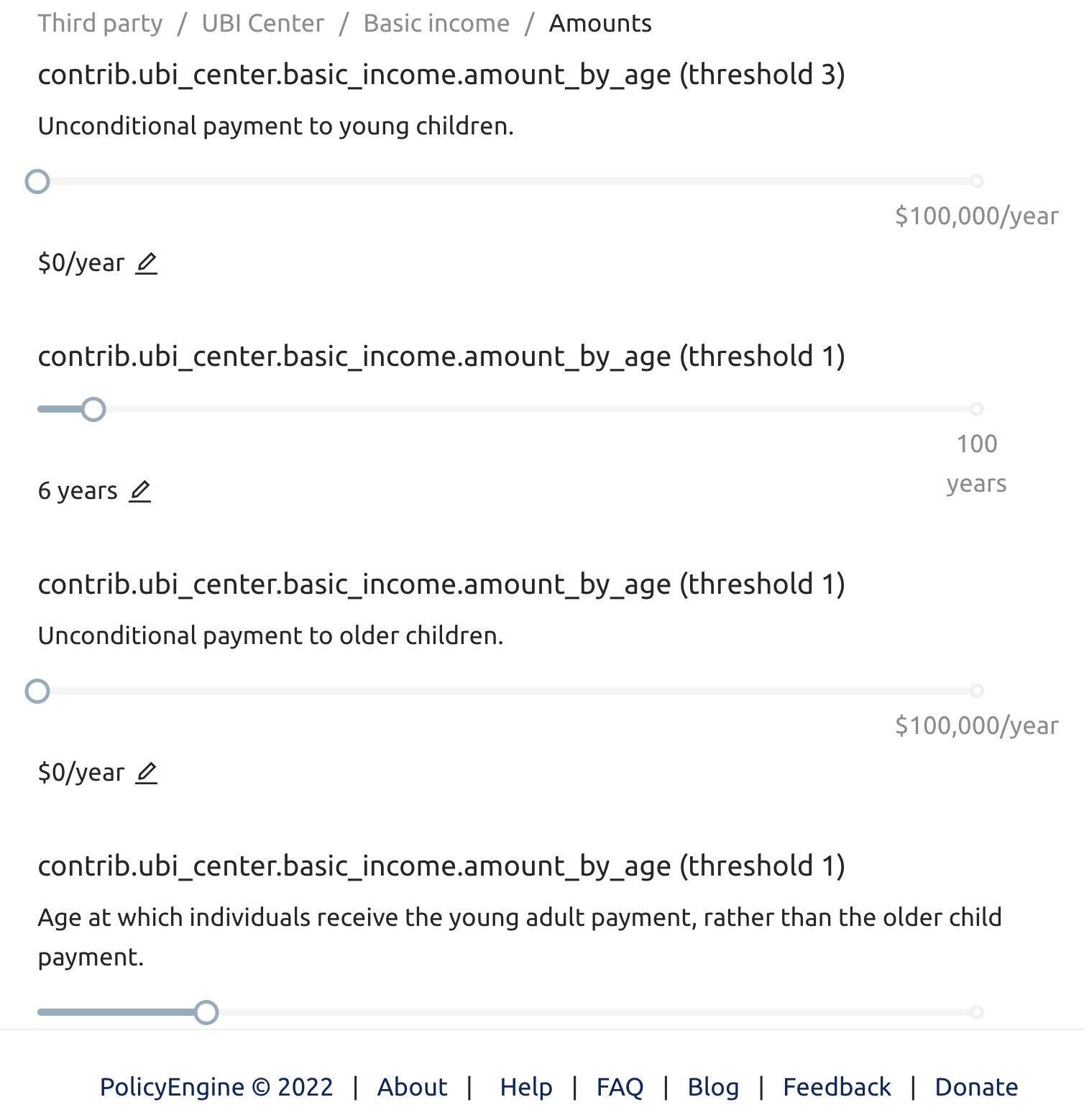Click the unconditional payment to older children description

pos(271,636)
